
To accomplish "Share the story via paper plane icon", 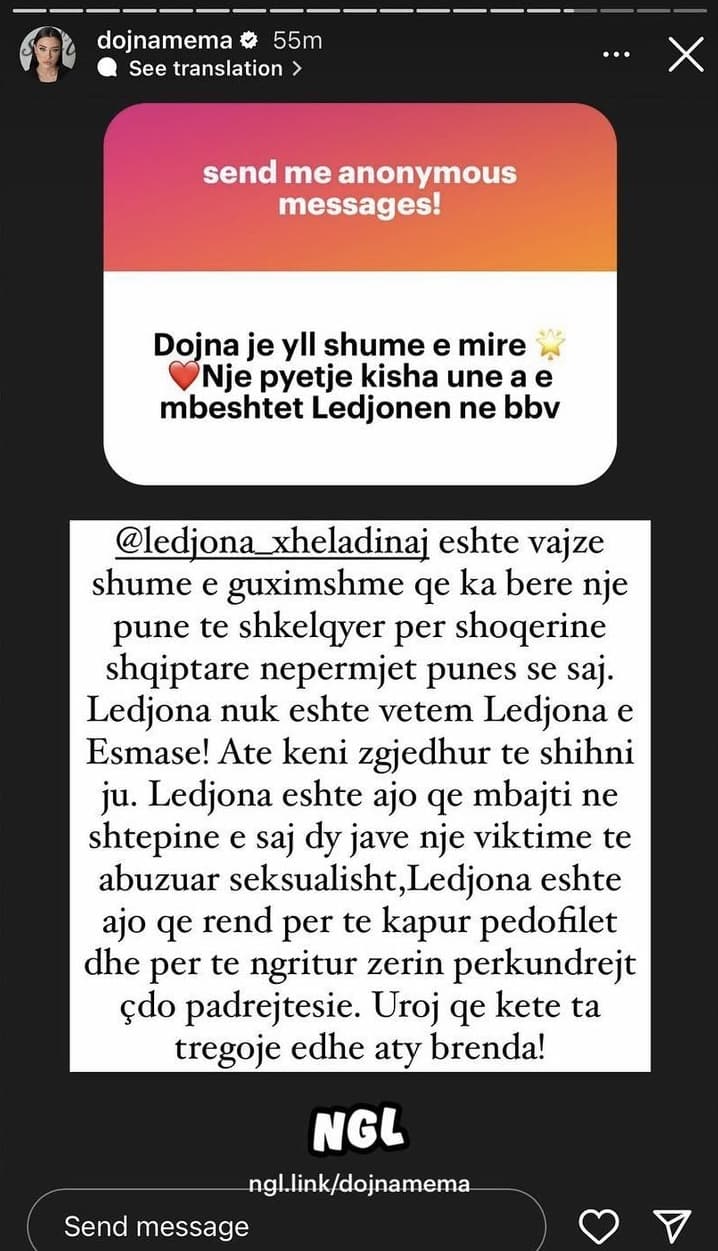I will point(671,1226).
